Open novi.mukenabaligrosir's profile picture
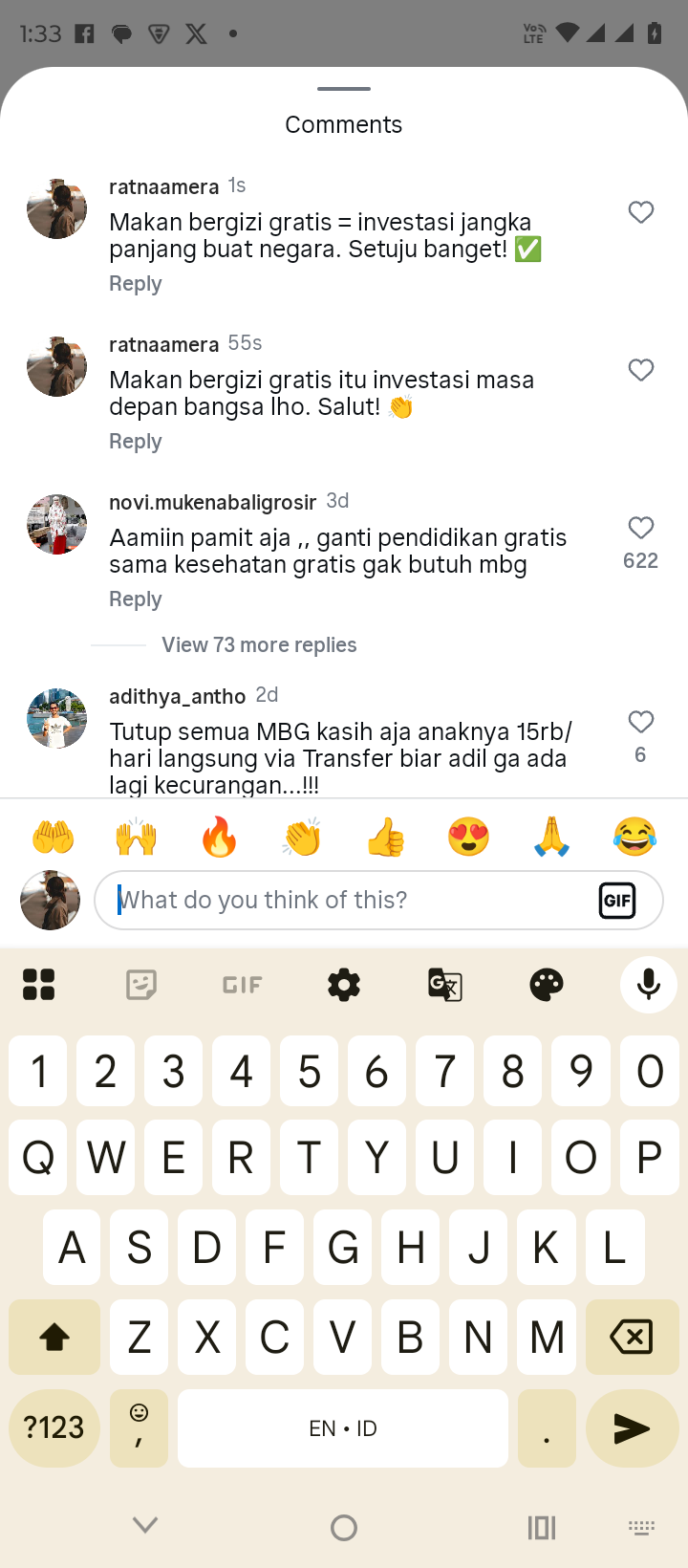The height and width of the screenshot is (1568, 688). coord(56,524)
